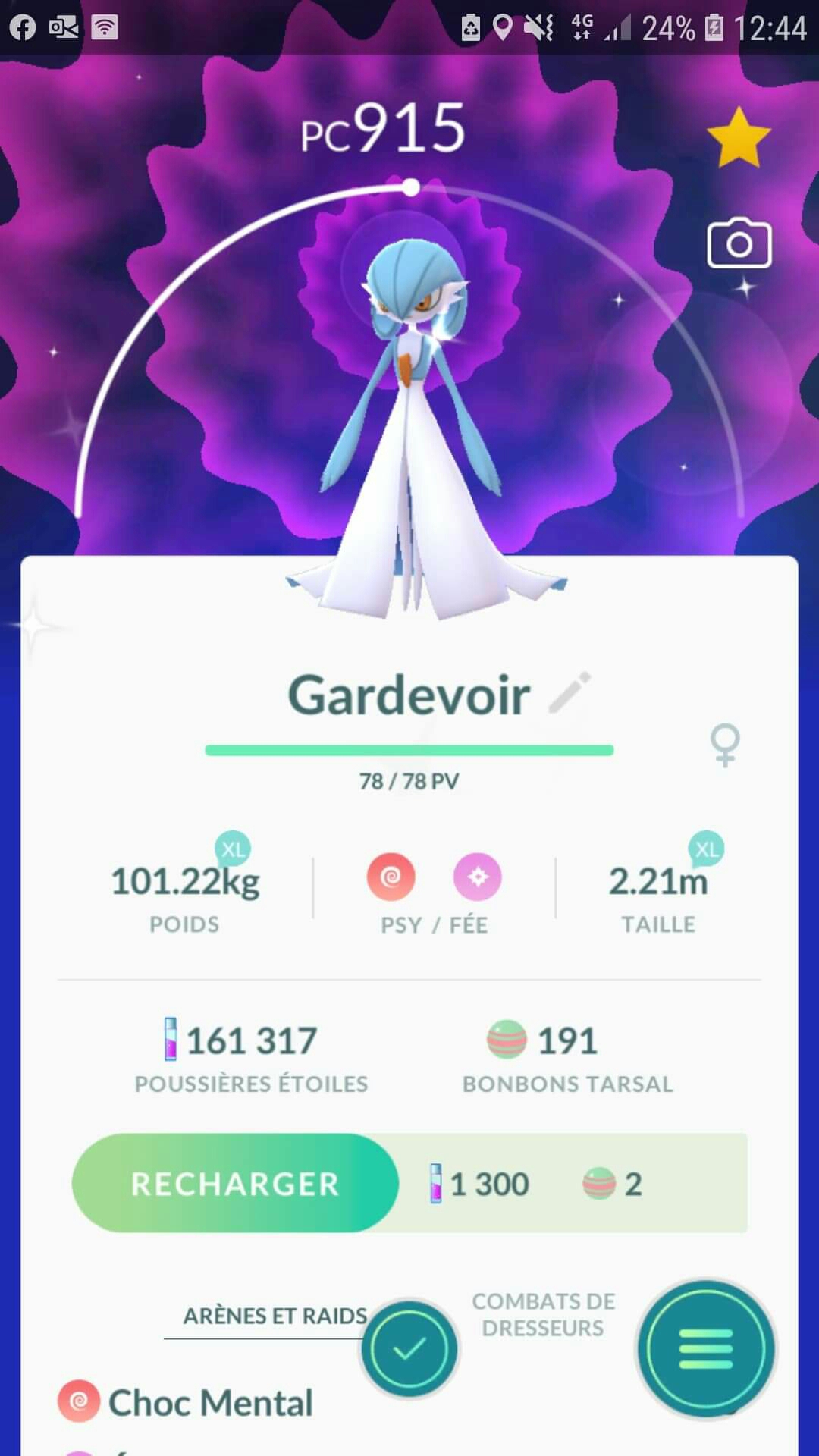This screenshot has width=819, height=1456.
Task: Tap the Recharger power-up button
Action: pyautogui.click(x=235, y=1184)
